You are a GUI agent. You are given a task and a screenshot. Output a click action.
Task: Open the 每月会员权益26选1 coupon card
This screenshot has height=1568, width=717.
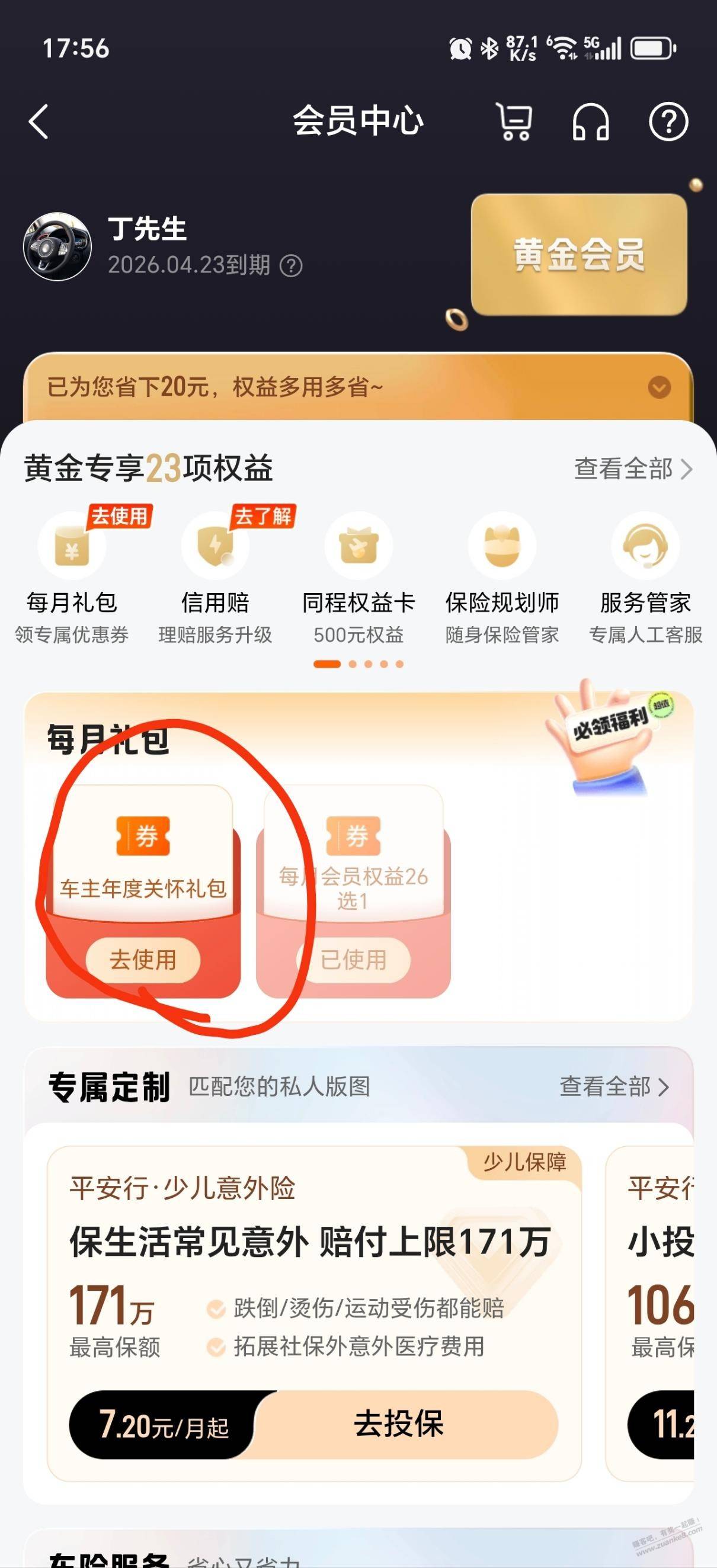click(353, 877)
